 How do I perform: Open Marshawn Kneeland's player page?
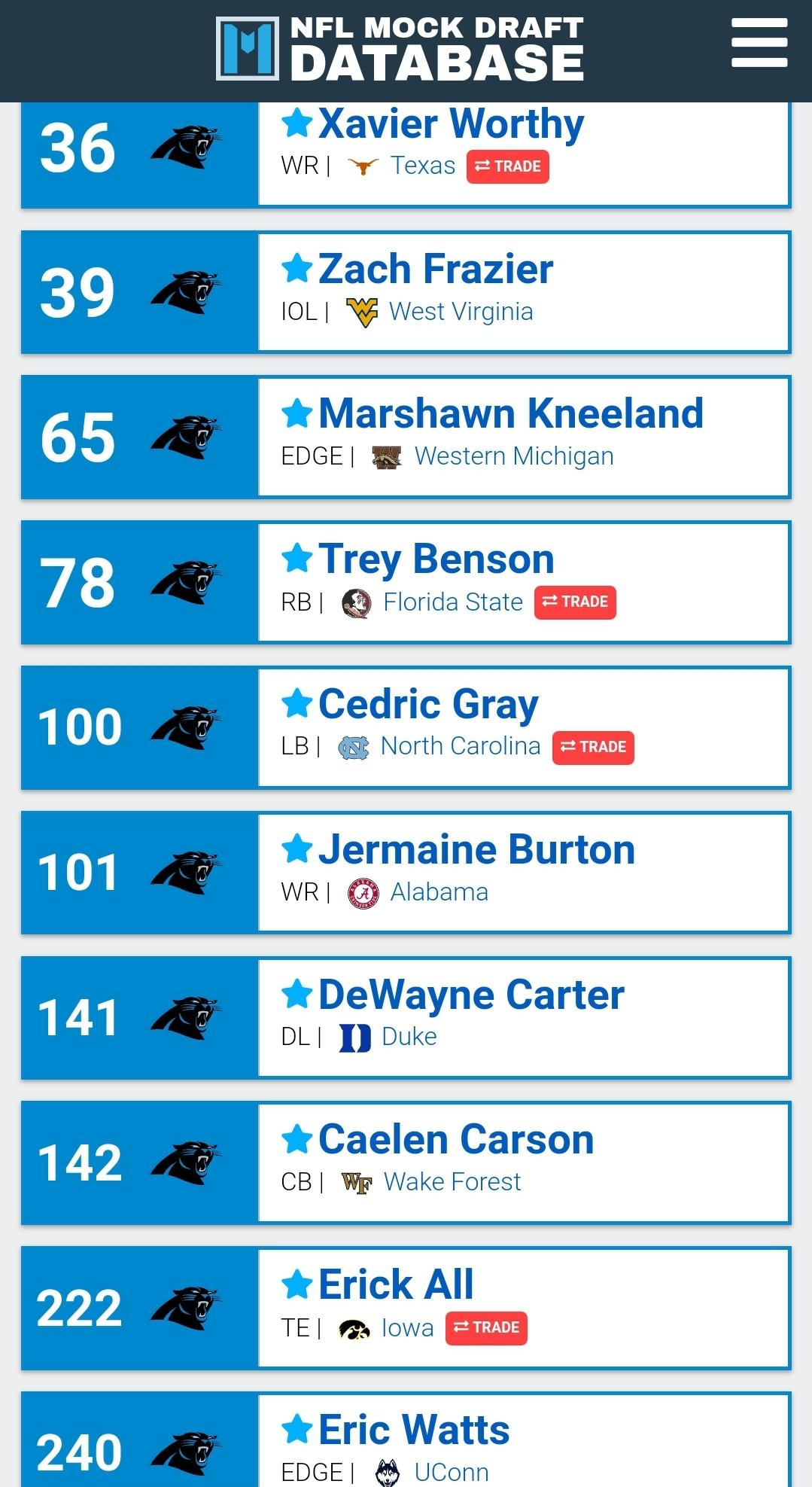(511, 413)
